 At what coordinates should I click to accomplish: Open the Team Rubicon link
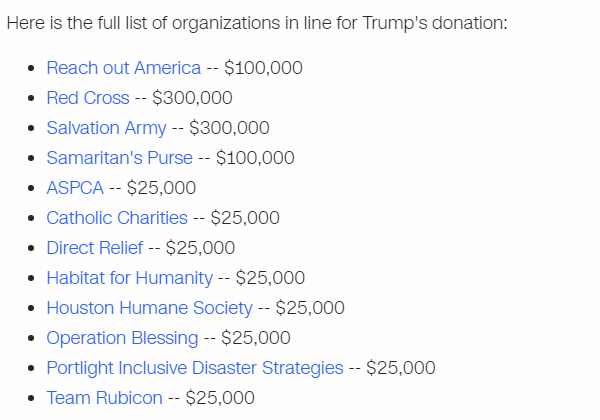pos(104,398)
